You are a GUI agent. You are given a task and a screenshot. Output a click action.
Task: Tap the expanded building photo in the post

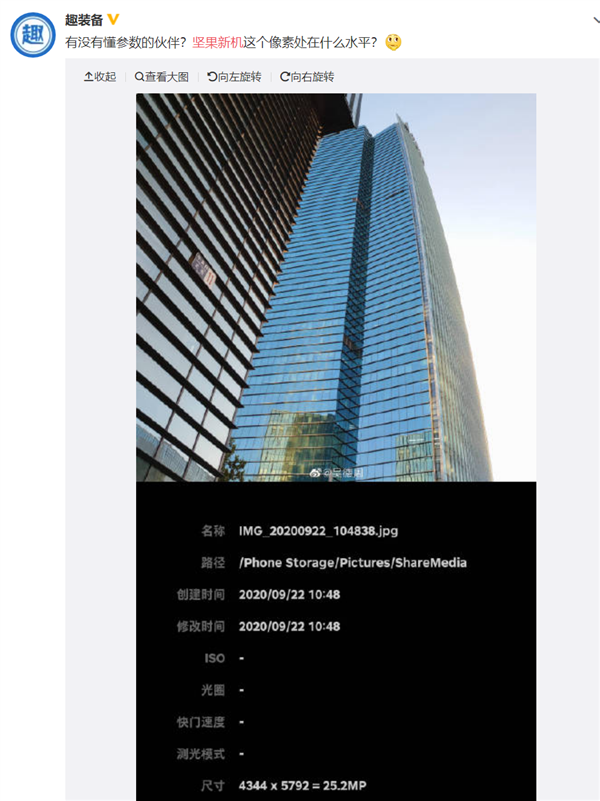point(336,288)
